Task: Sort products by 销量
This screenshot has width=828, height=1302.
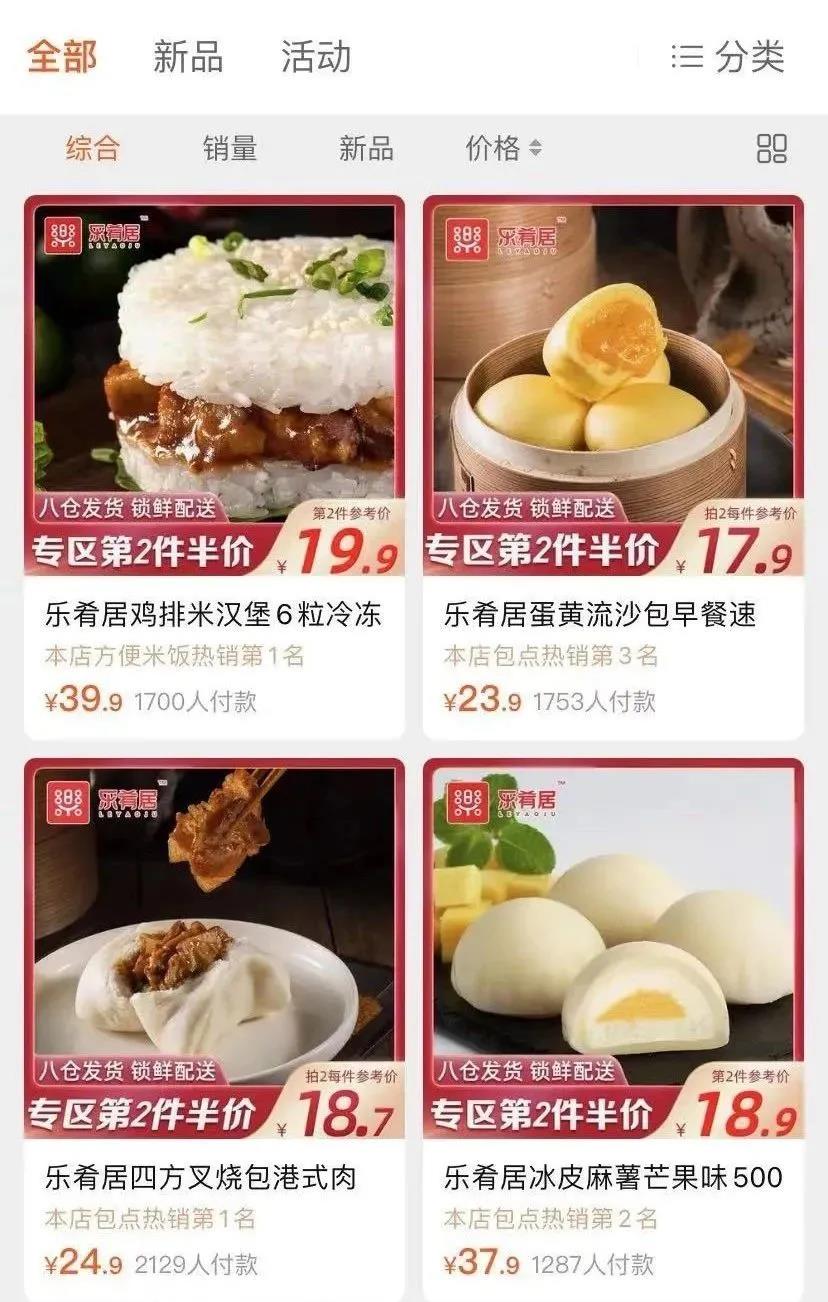Action: (230, 149)
